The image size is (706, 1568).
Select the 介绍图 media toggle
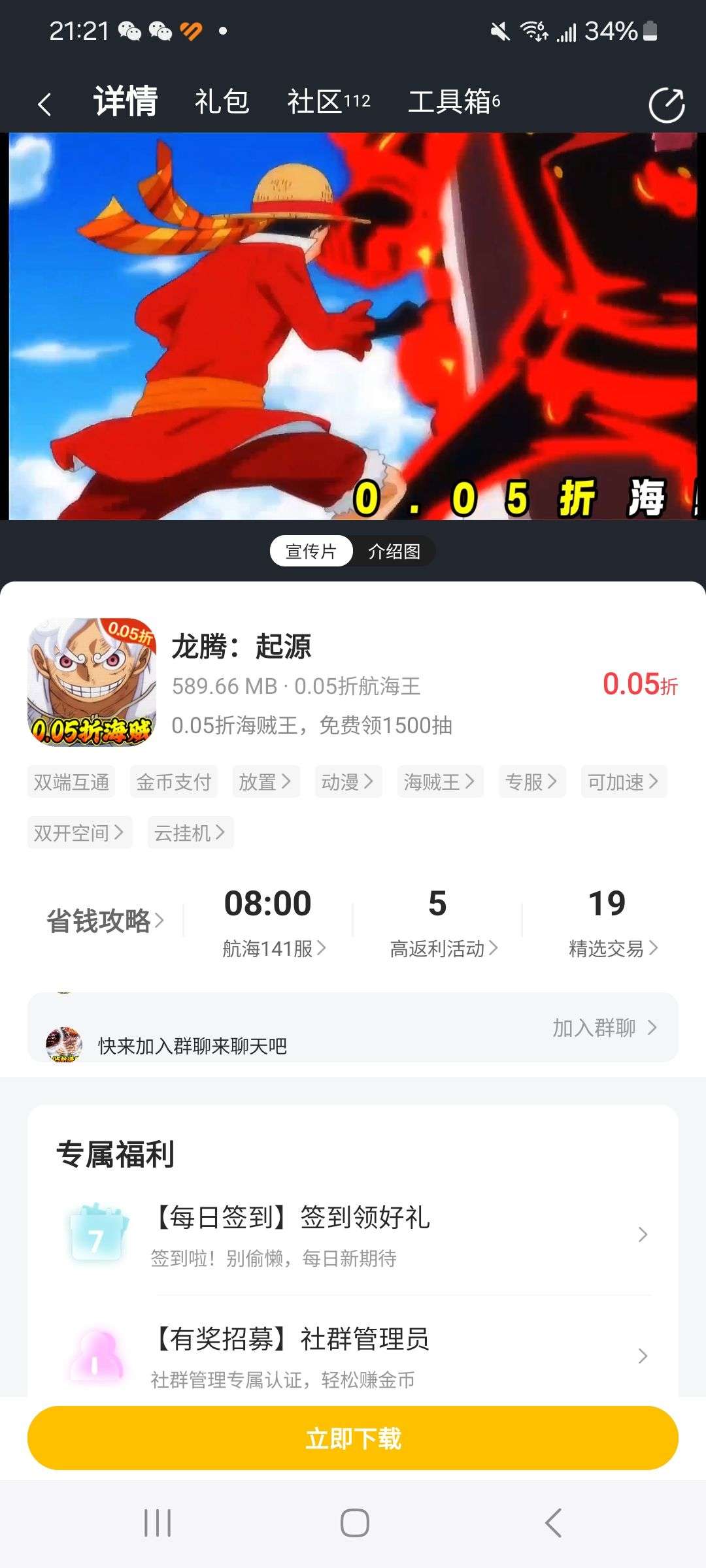[394, 551]
